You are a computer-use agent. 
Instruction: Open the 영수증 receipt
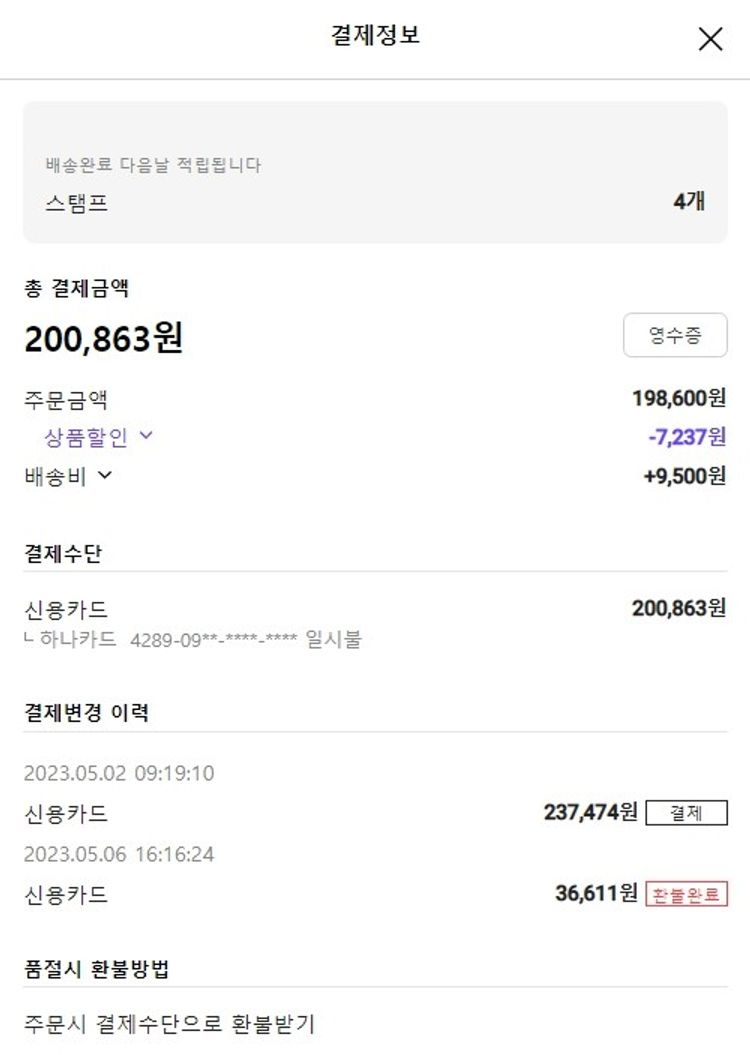tap(675, 336)
